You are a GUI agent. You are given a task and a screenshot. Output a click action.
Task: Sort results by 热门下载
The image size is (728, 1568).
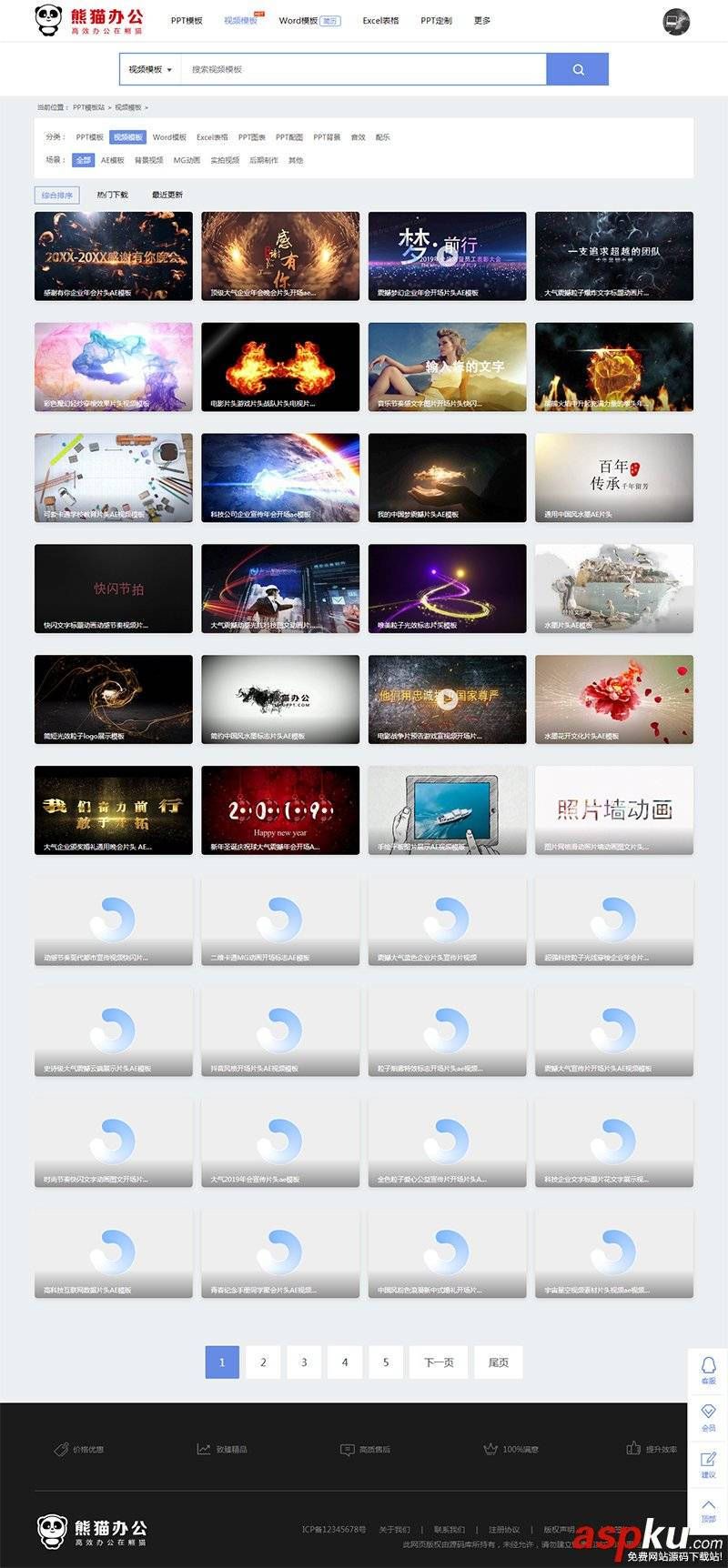click(x=113, y=195)
